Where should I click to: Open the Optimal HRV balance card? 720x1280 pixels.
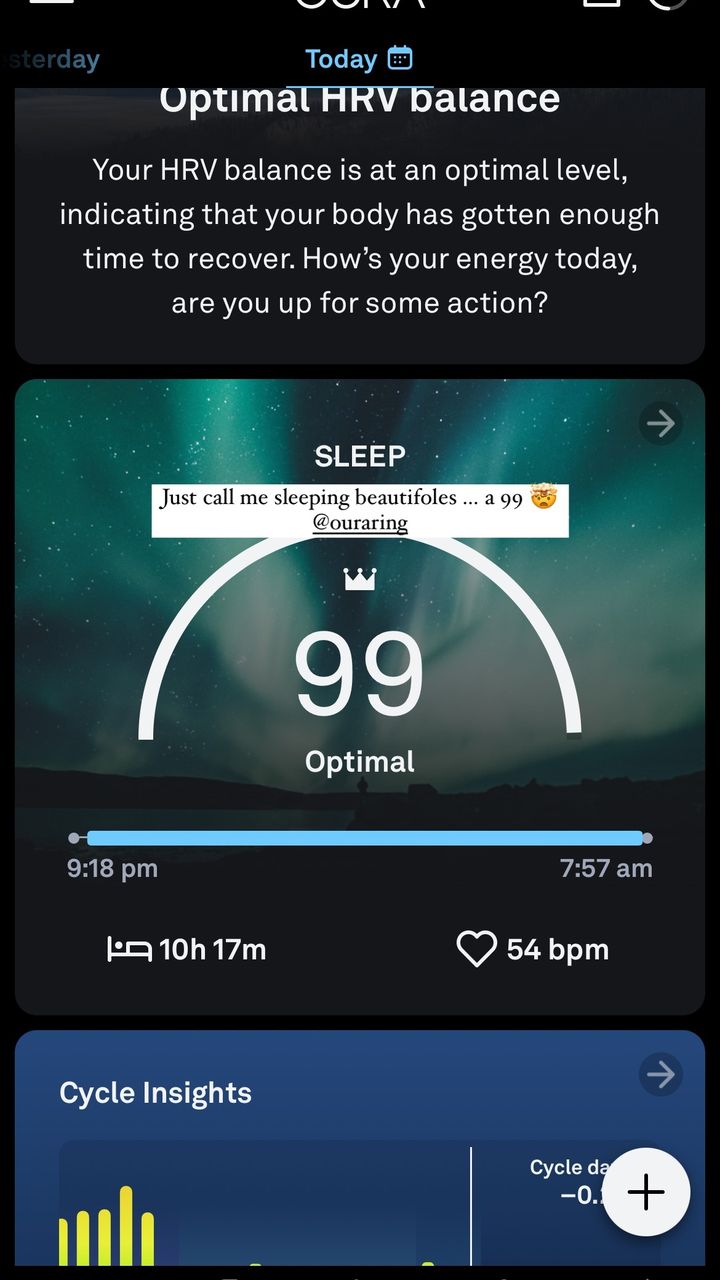click(360, 226)
